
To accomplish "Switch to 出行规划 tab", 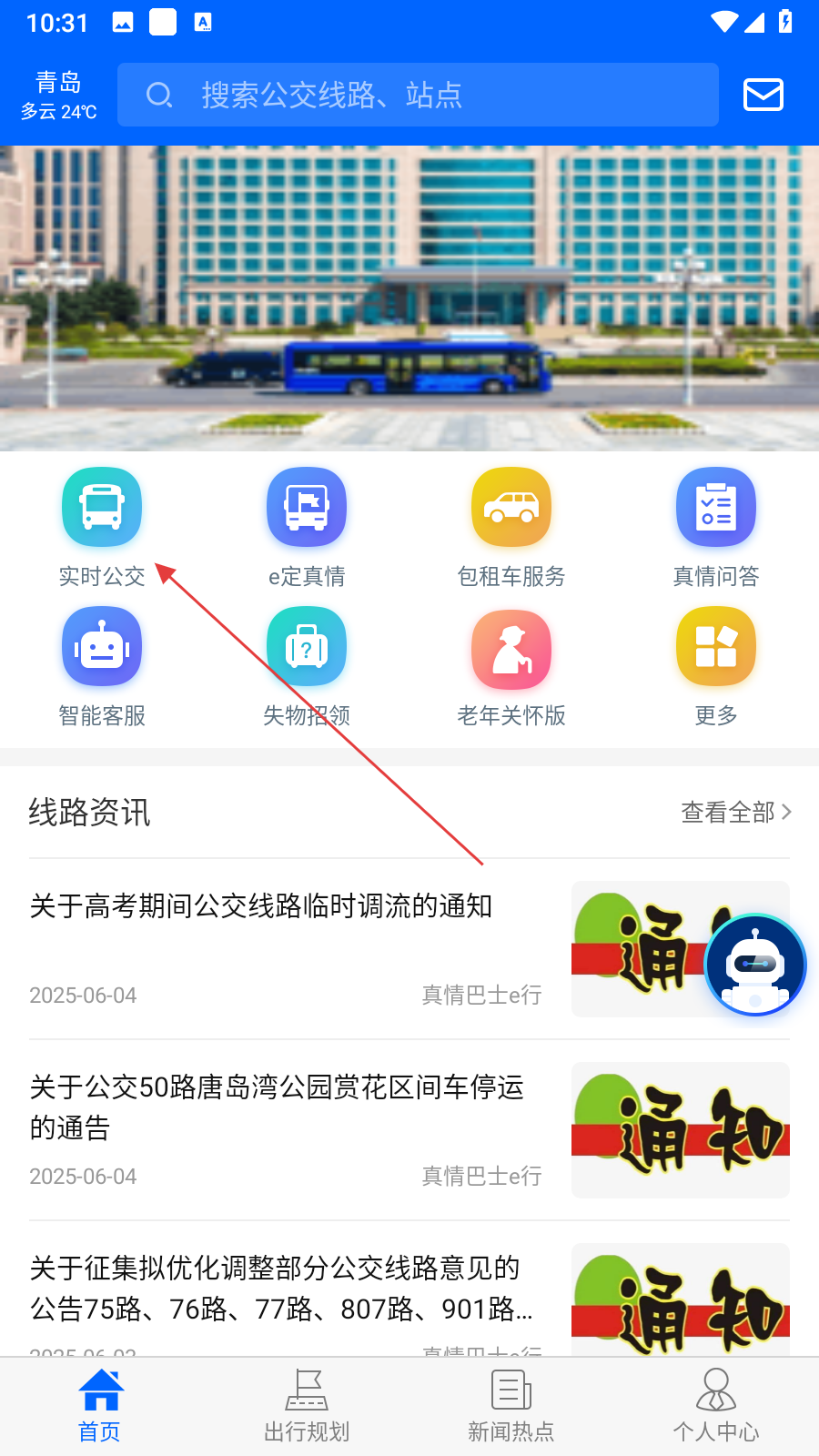I will [x=307, y=1407].
